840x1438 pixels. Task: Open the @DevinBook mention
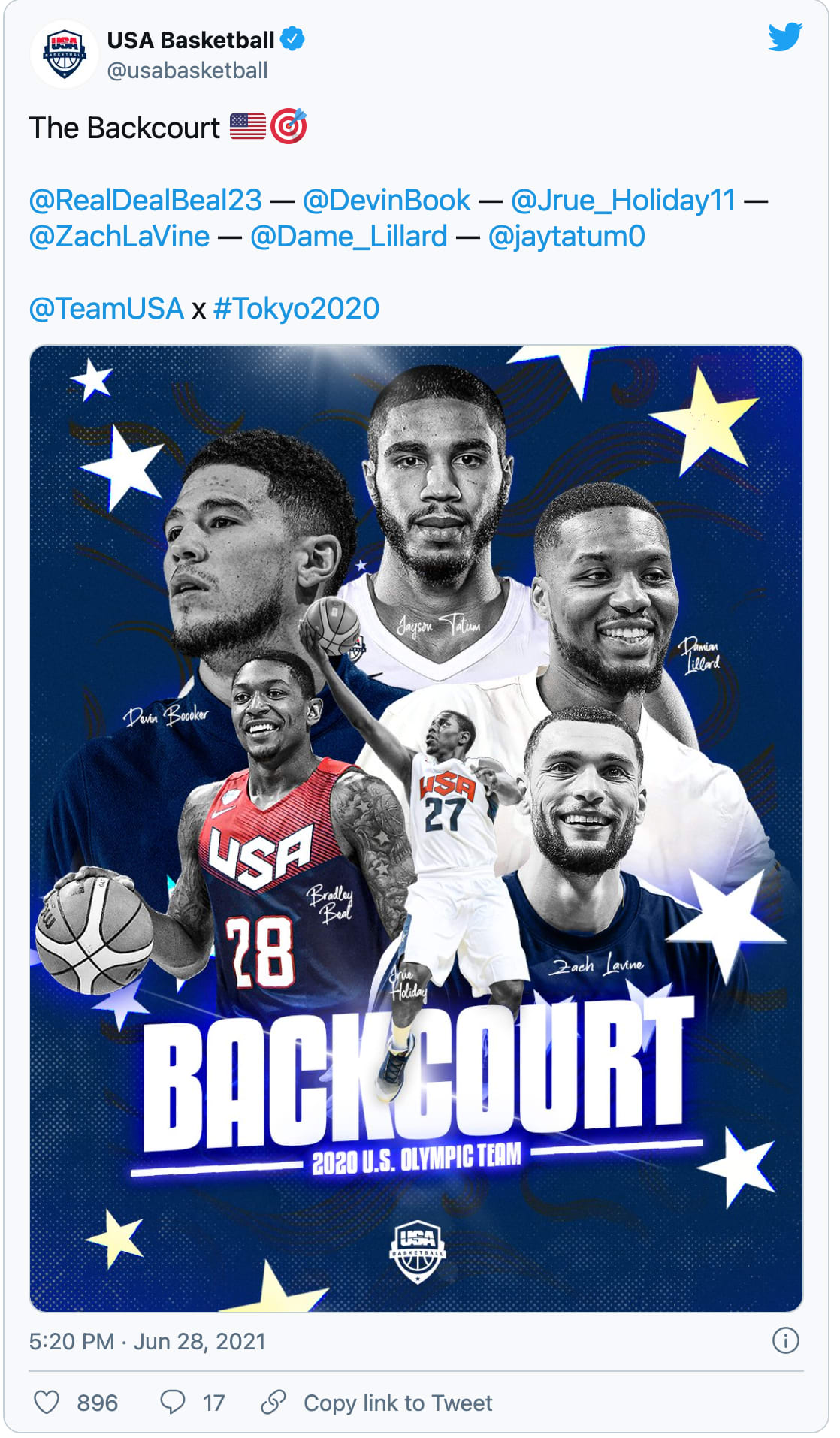(386, 201)
